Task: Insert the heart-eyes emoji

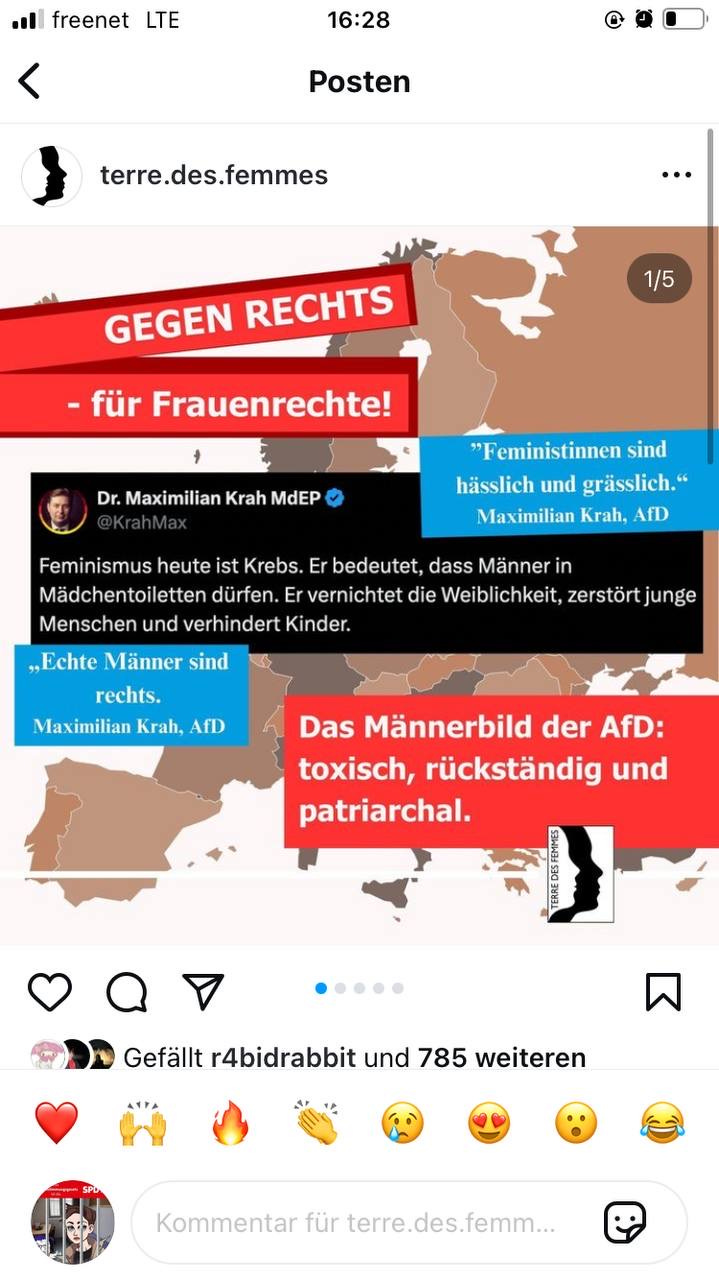Action: [490, 1123]
